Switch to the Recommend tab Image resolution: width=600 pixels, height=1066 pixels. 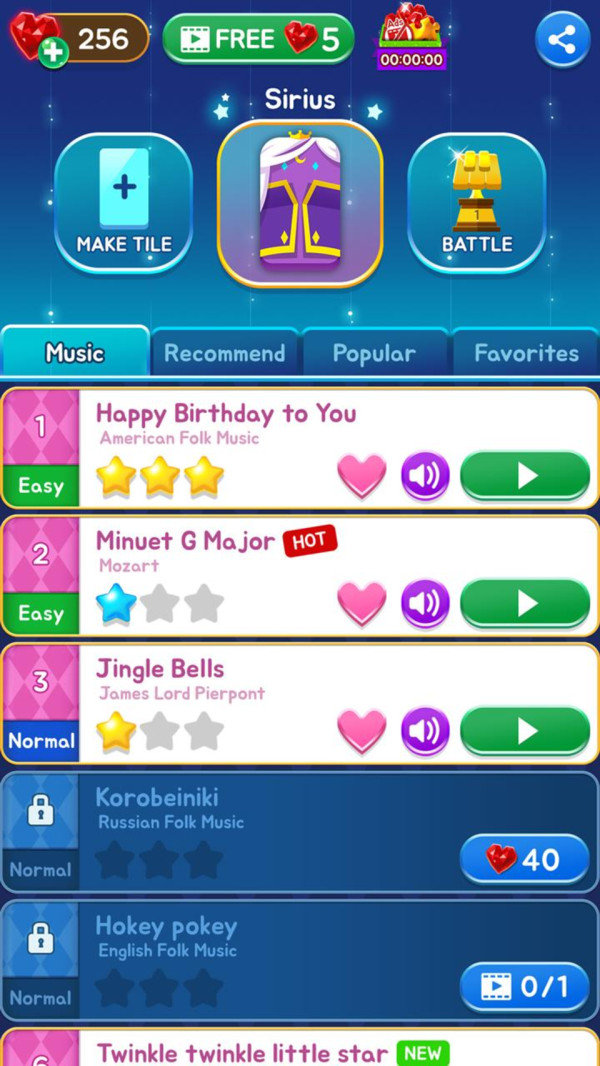click(225, 353)
